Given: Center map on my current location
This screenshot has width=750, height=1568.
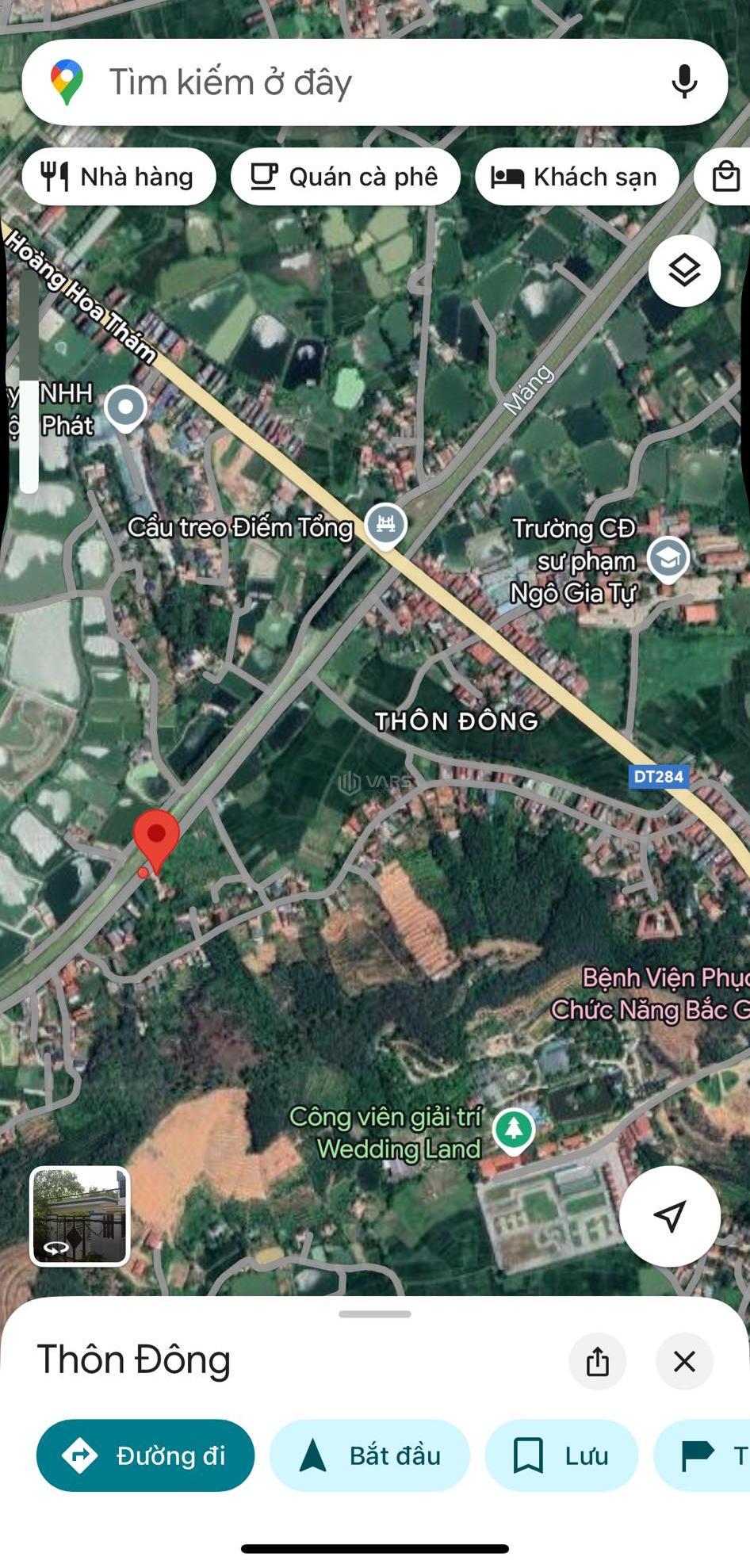Looking at the screenshot, I should click(670, 1215).
